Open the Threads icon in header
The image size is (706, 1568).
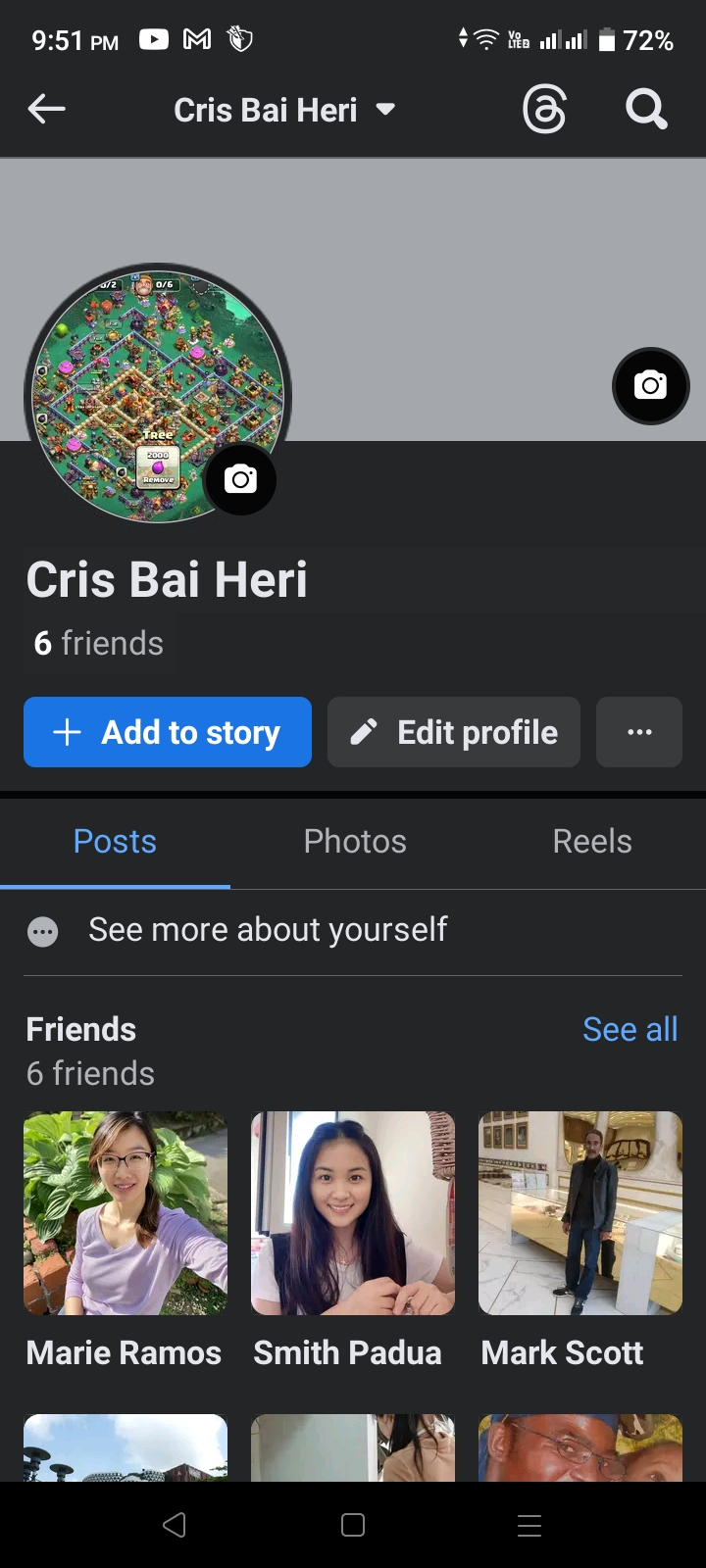[544, 109]
